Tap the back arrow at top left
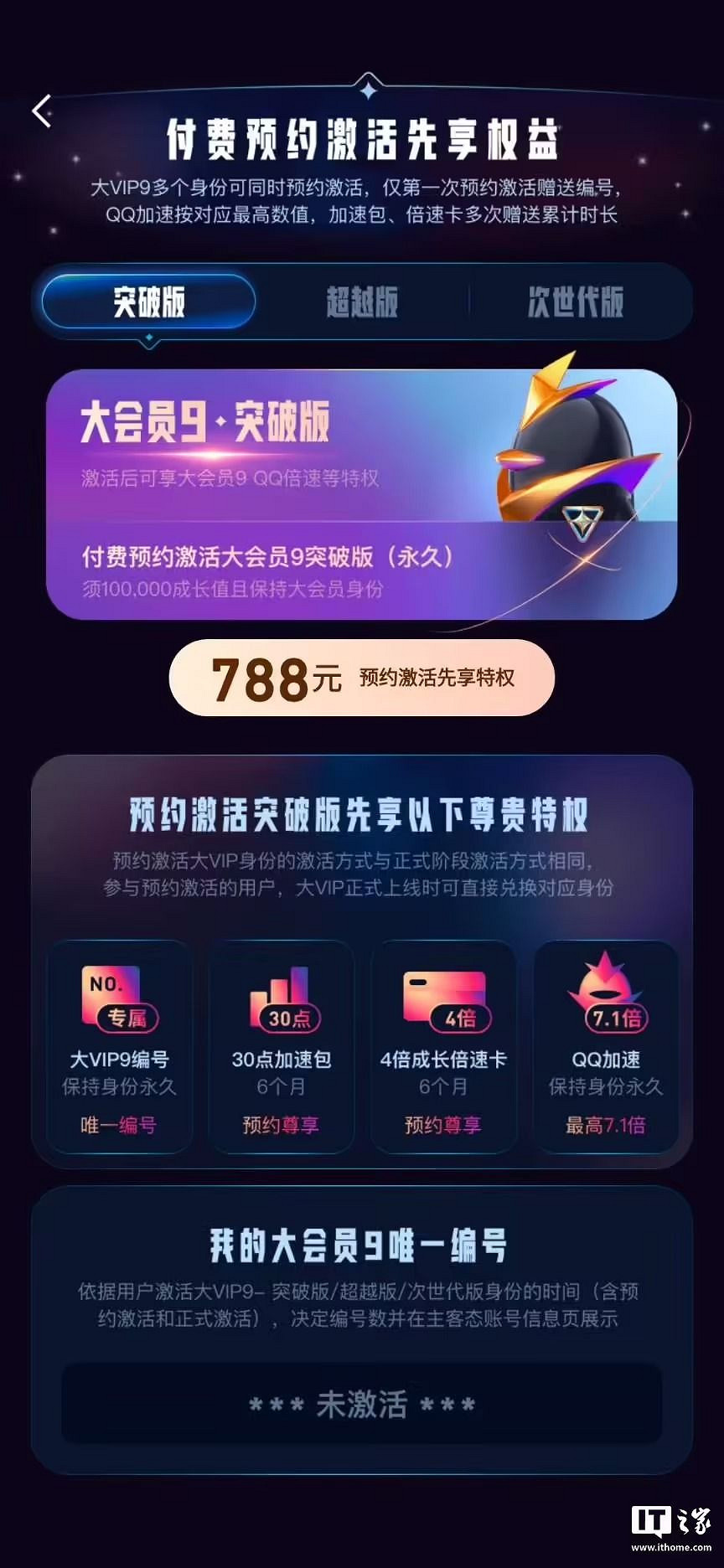 click(x=41, y=110)
